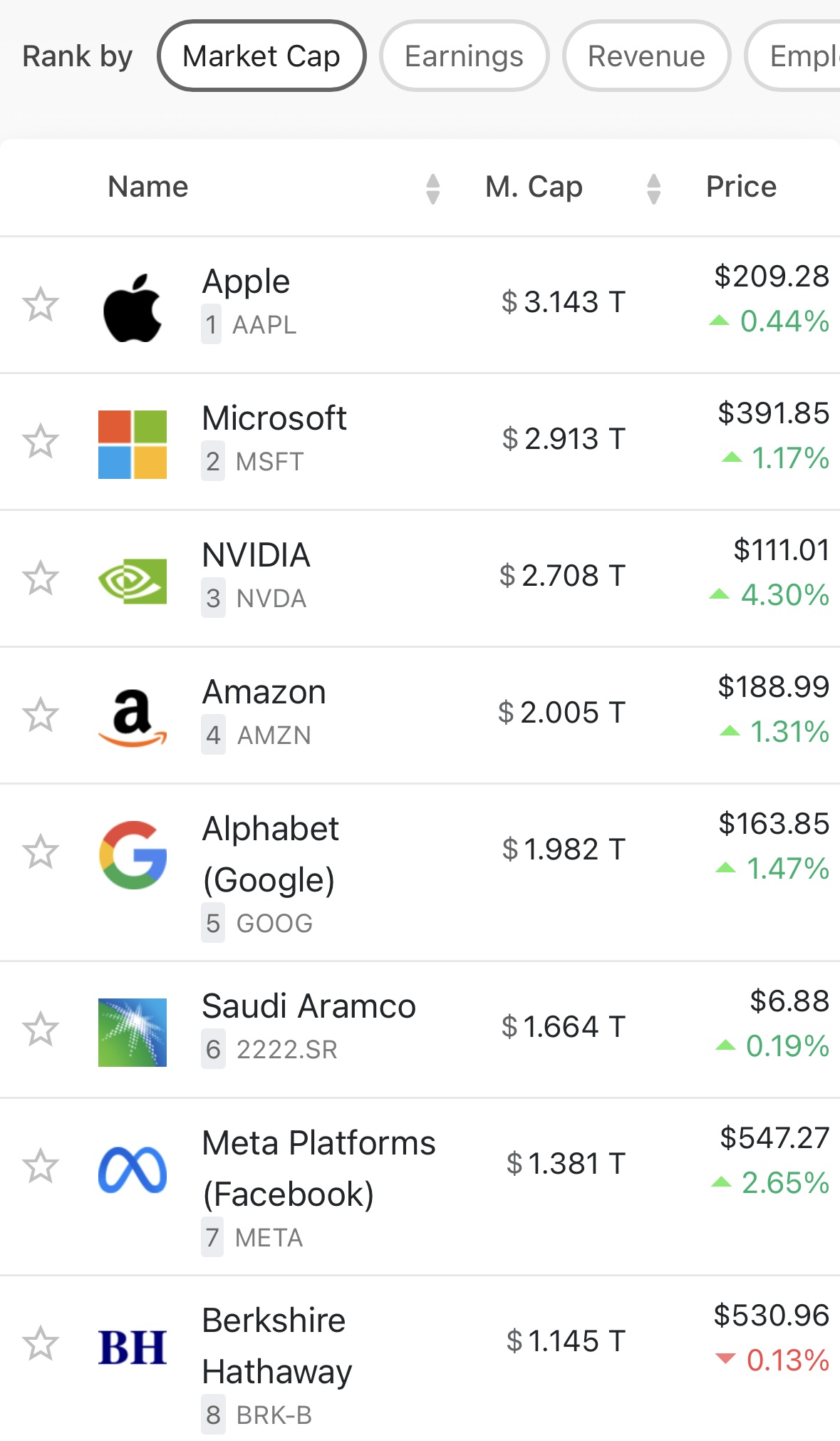
Task: Tap the star next to Amazon
Action: pos(41,716)
